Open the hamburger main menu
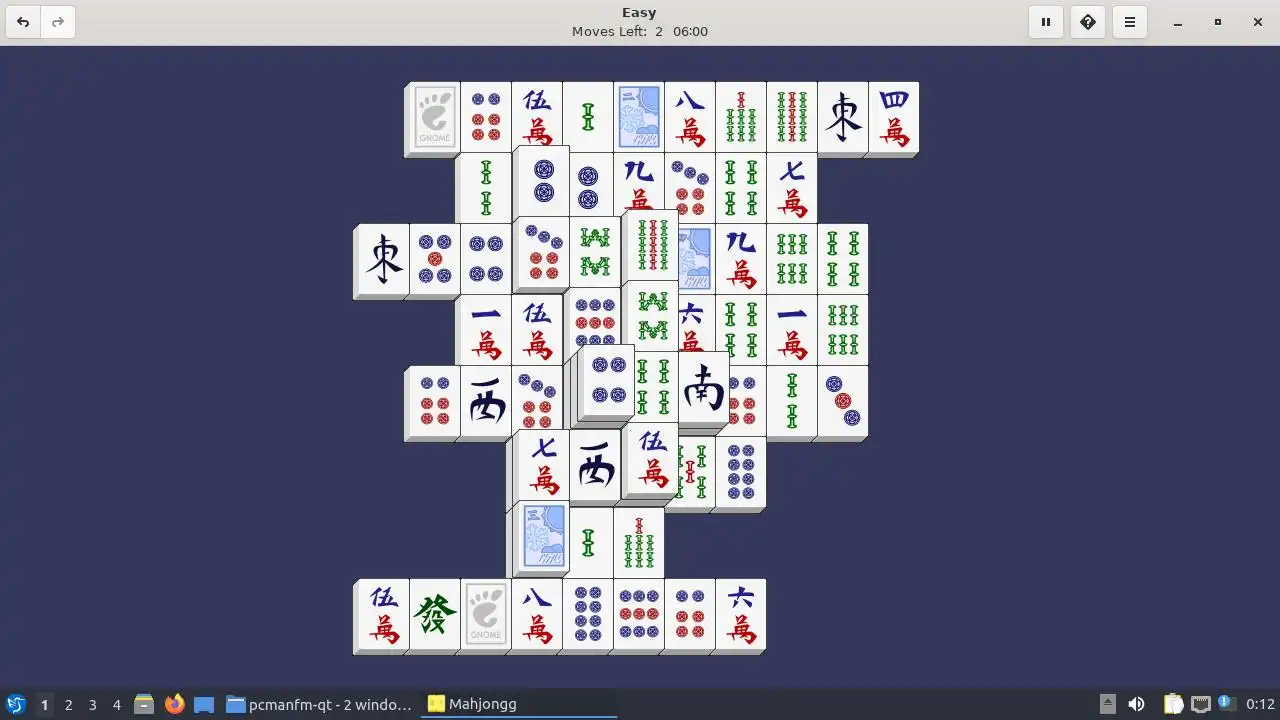Image resolution: width=1280 pixels, height=720 pixels. tap(1130, 22)
